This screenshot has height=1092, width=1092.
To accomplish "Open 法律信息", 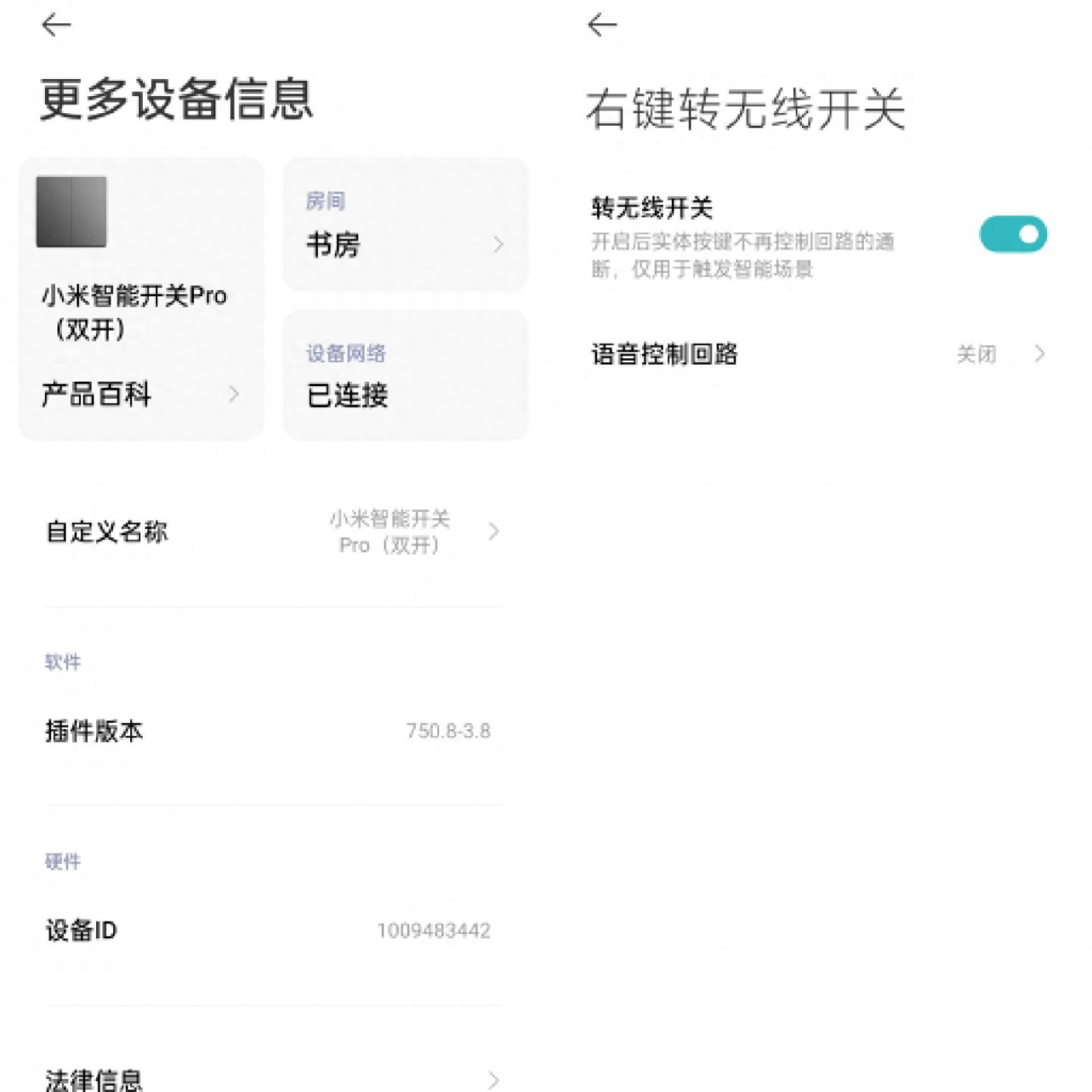I will click(273, 1079).
